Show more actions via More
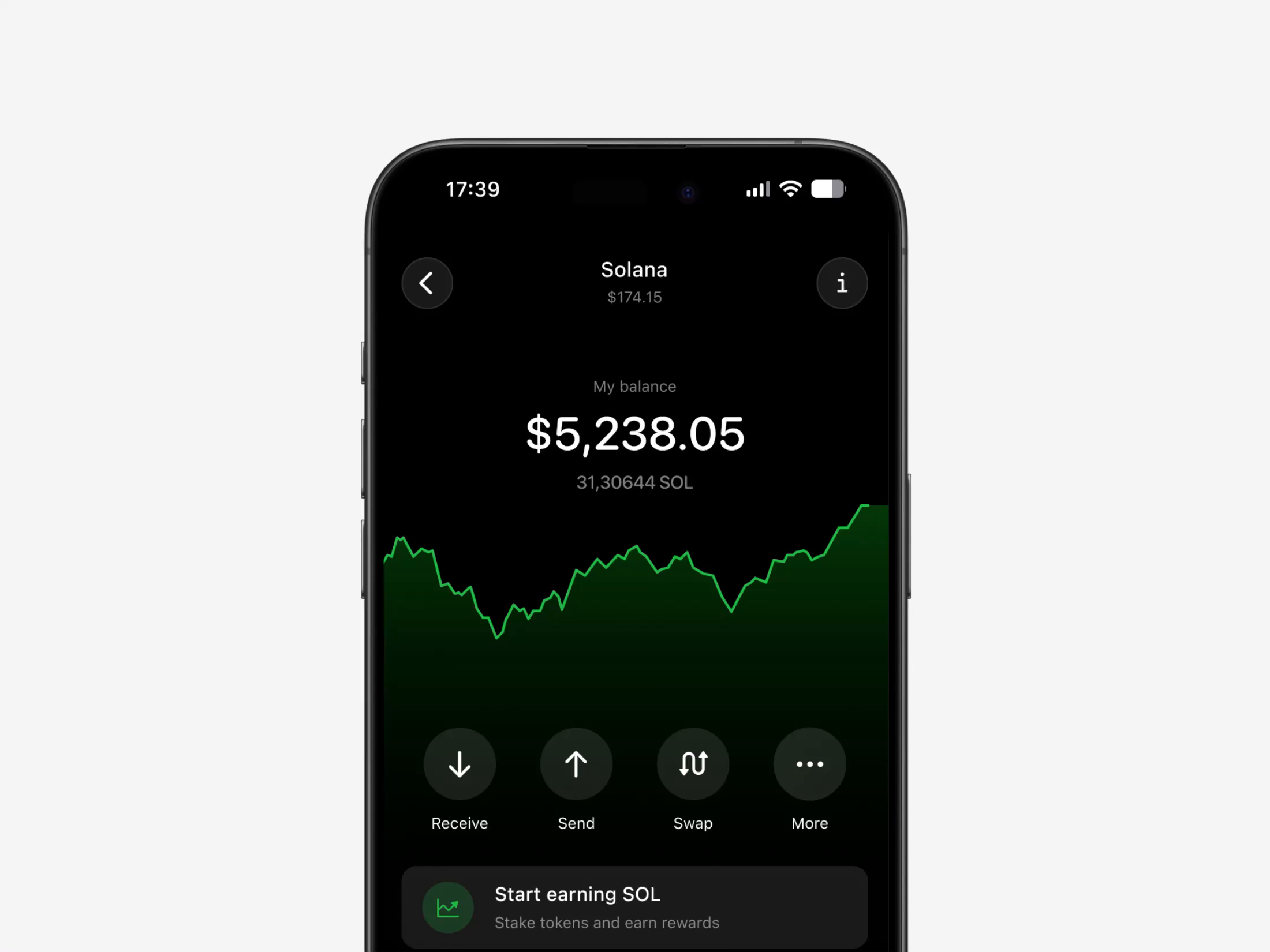The image size is (1270, 952). [809, 764]
